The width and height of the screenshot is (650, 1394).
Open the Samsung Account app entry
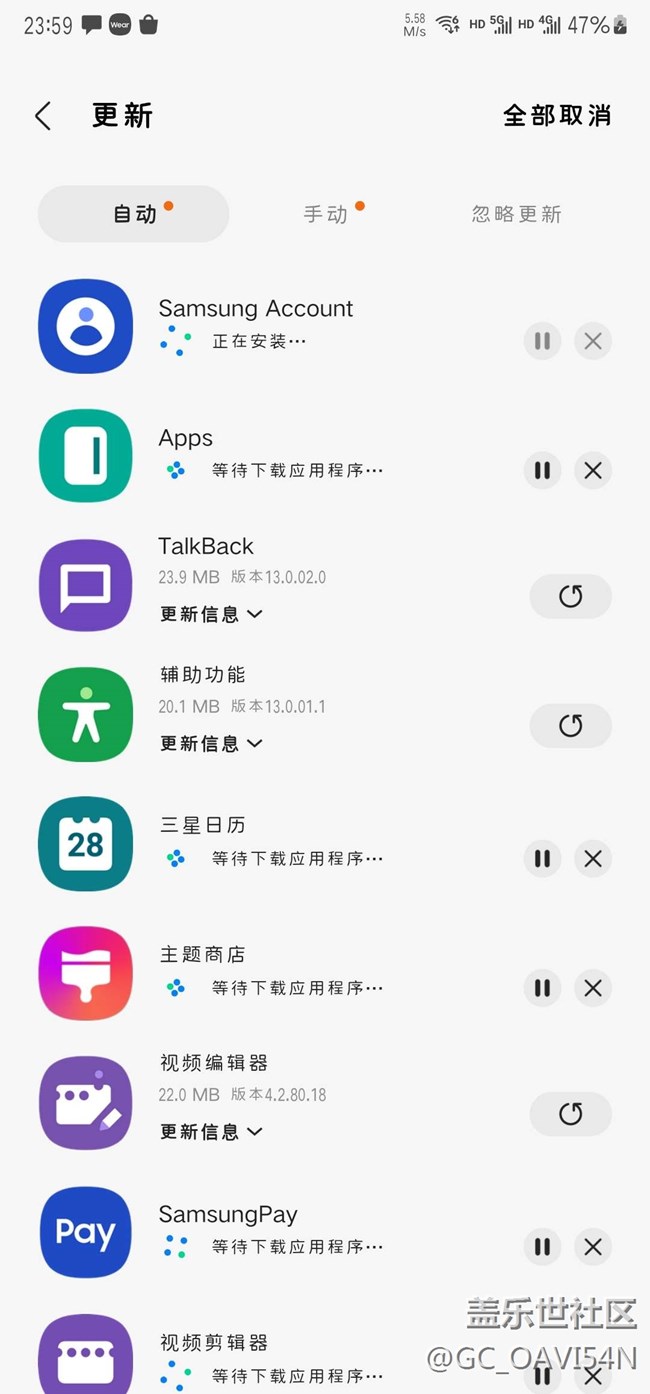(255, 309)
